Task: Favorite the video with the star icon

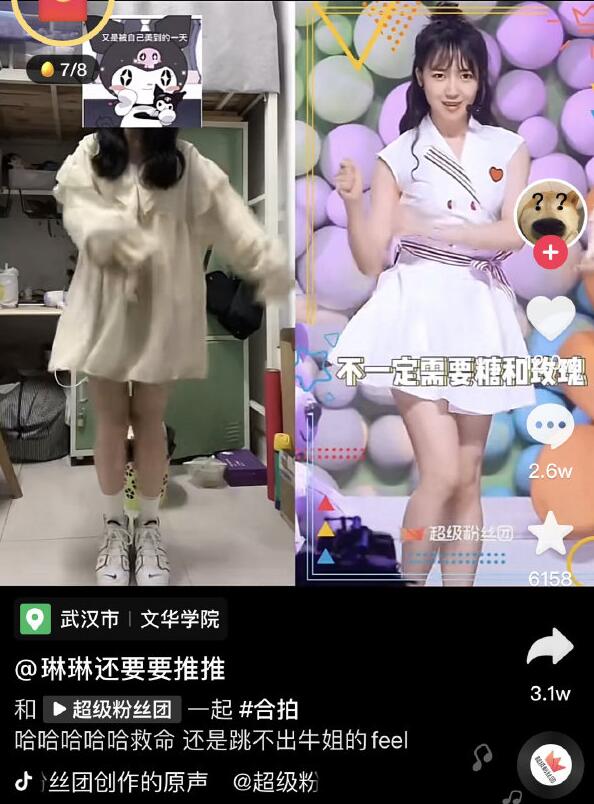Action: (x=550, y=532)
